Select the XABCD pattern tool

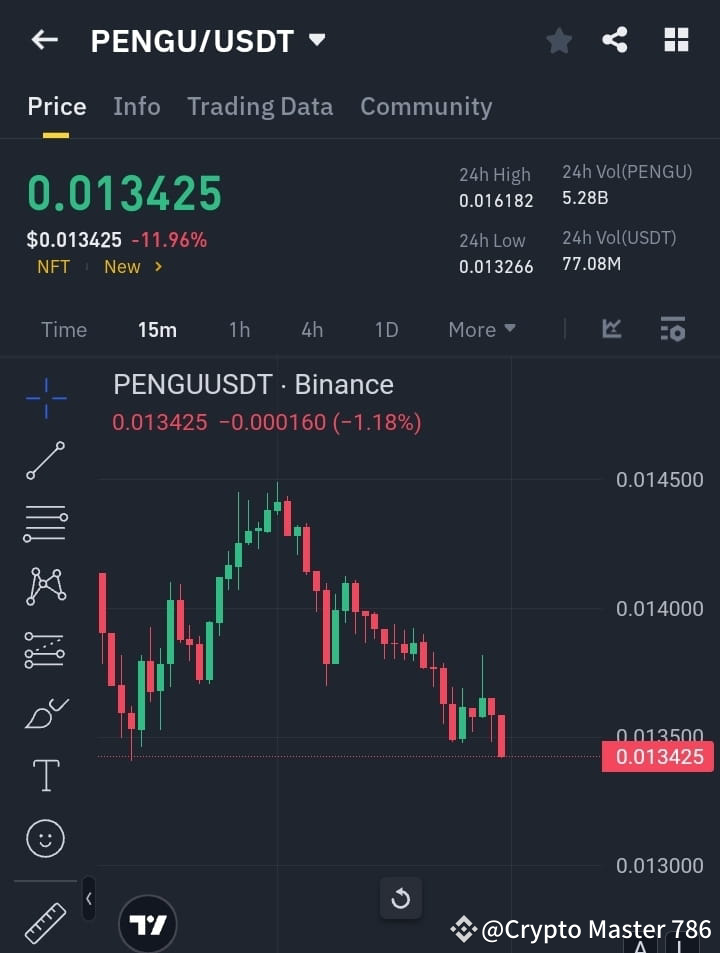coord(44,587)
